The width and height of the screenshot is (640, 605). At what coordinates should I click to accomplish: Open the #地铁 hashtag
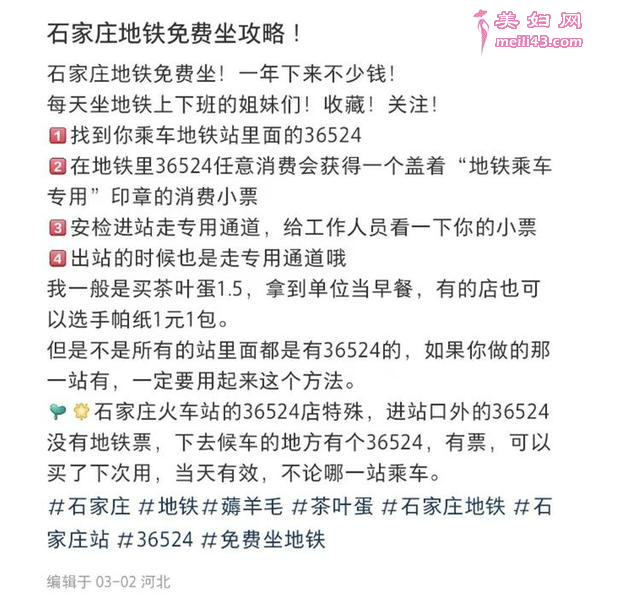[x=168, y=507]
